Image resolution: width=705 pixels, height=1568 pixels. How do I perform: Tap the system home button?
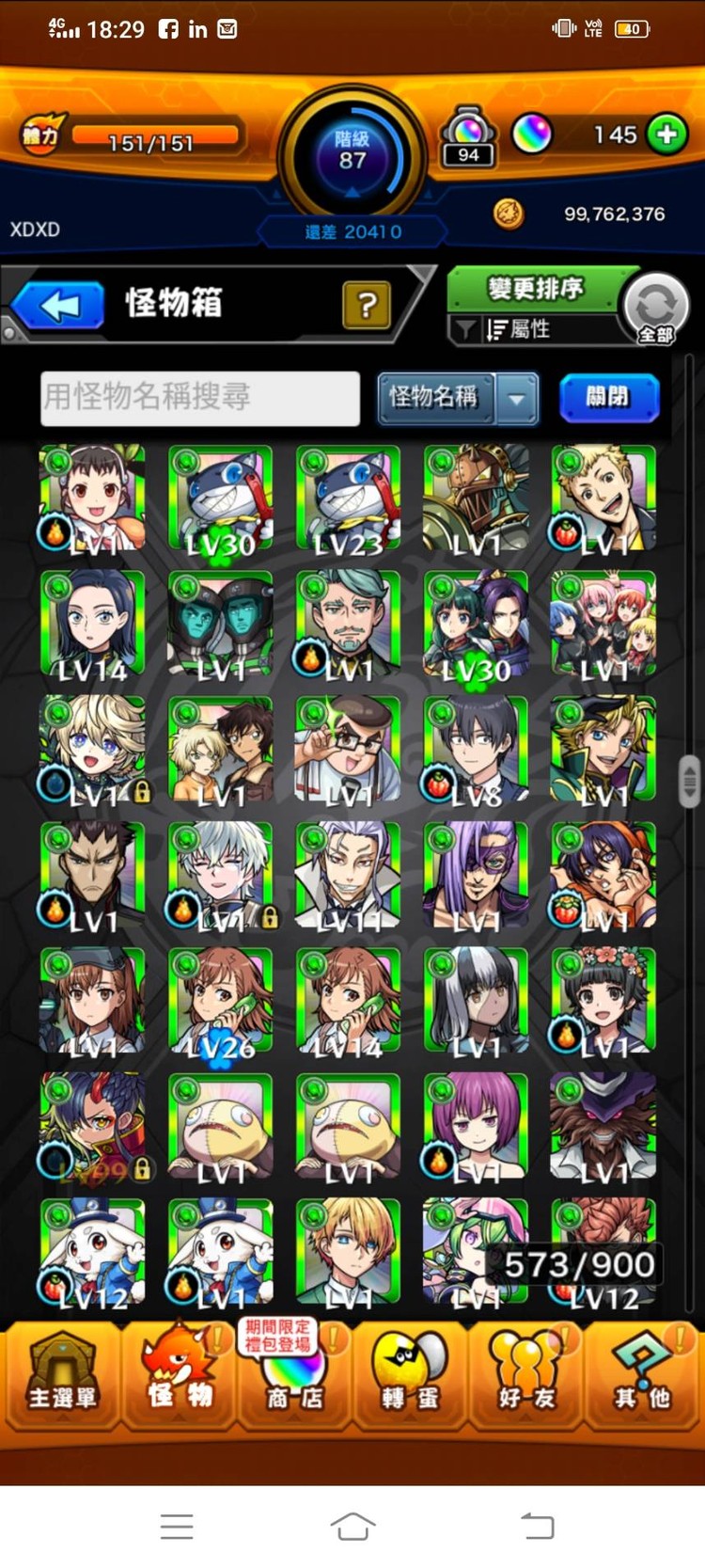pos(352,1526)
